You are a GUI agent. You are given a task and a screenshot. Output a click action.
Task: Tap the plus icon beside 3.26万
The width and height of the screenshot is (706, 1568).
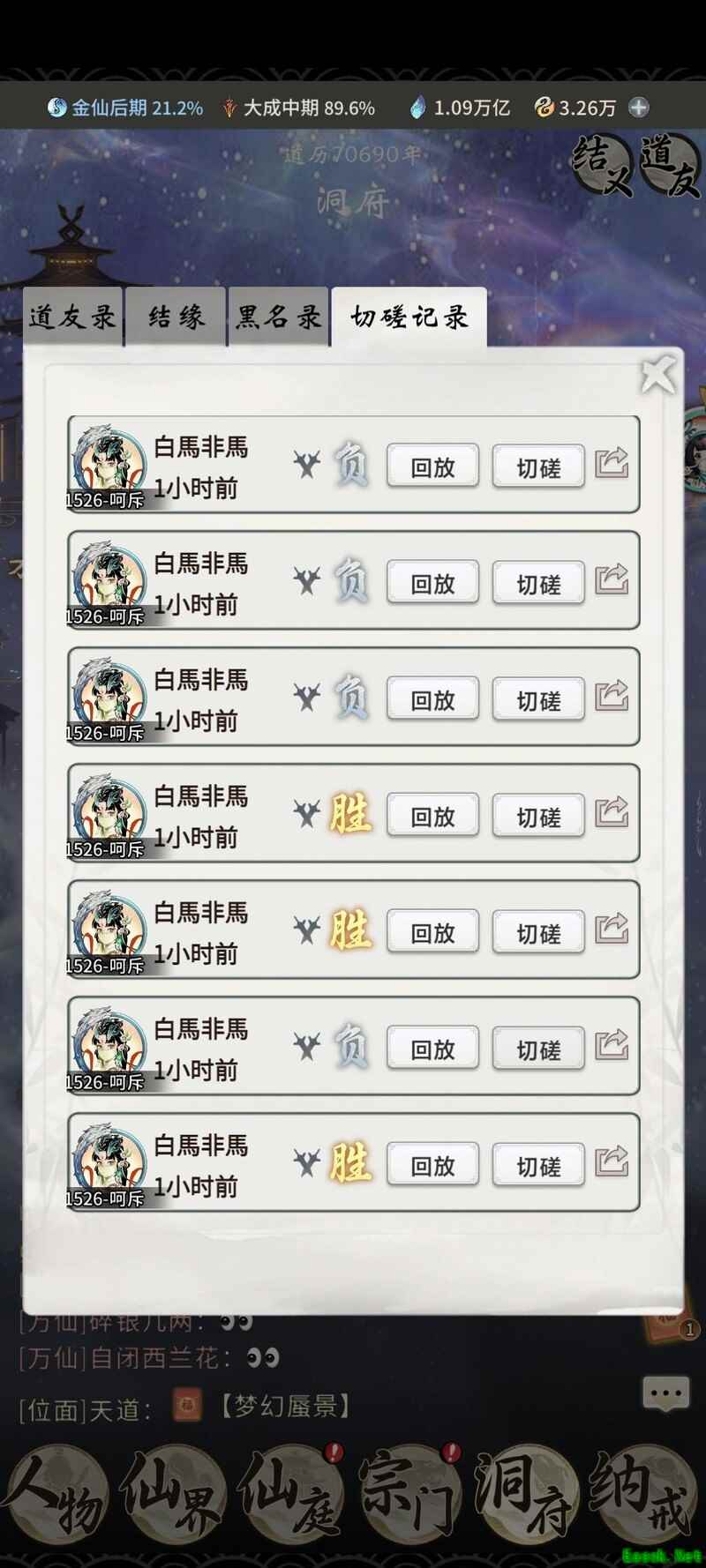click(x=638, y=108)
